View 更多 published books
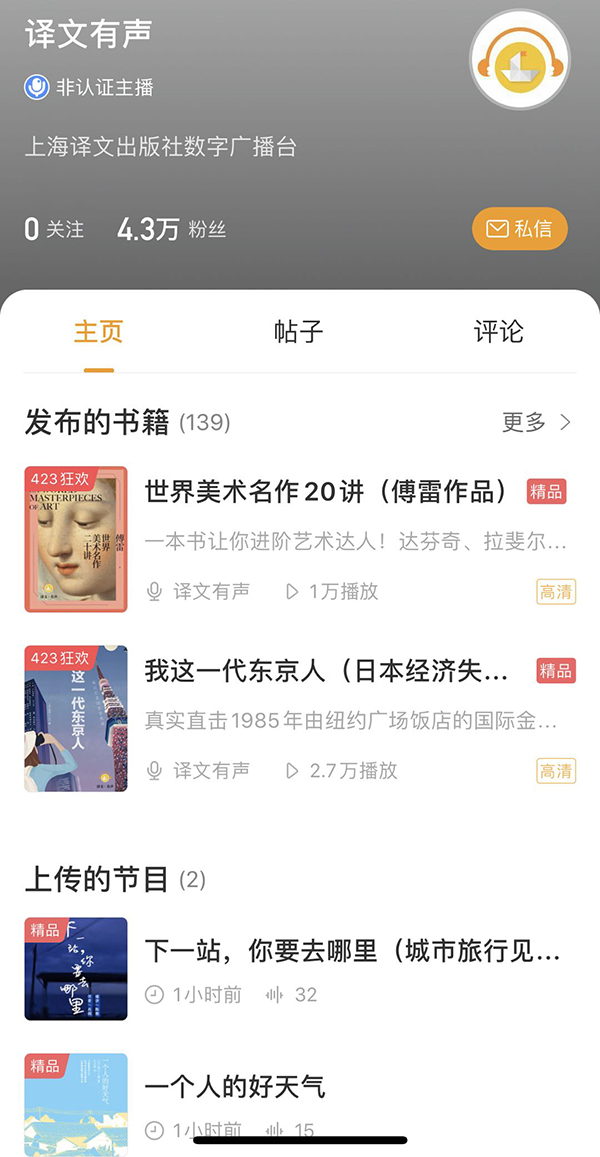Screen dimensions: 600x1157 coord(536,423)
